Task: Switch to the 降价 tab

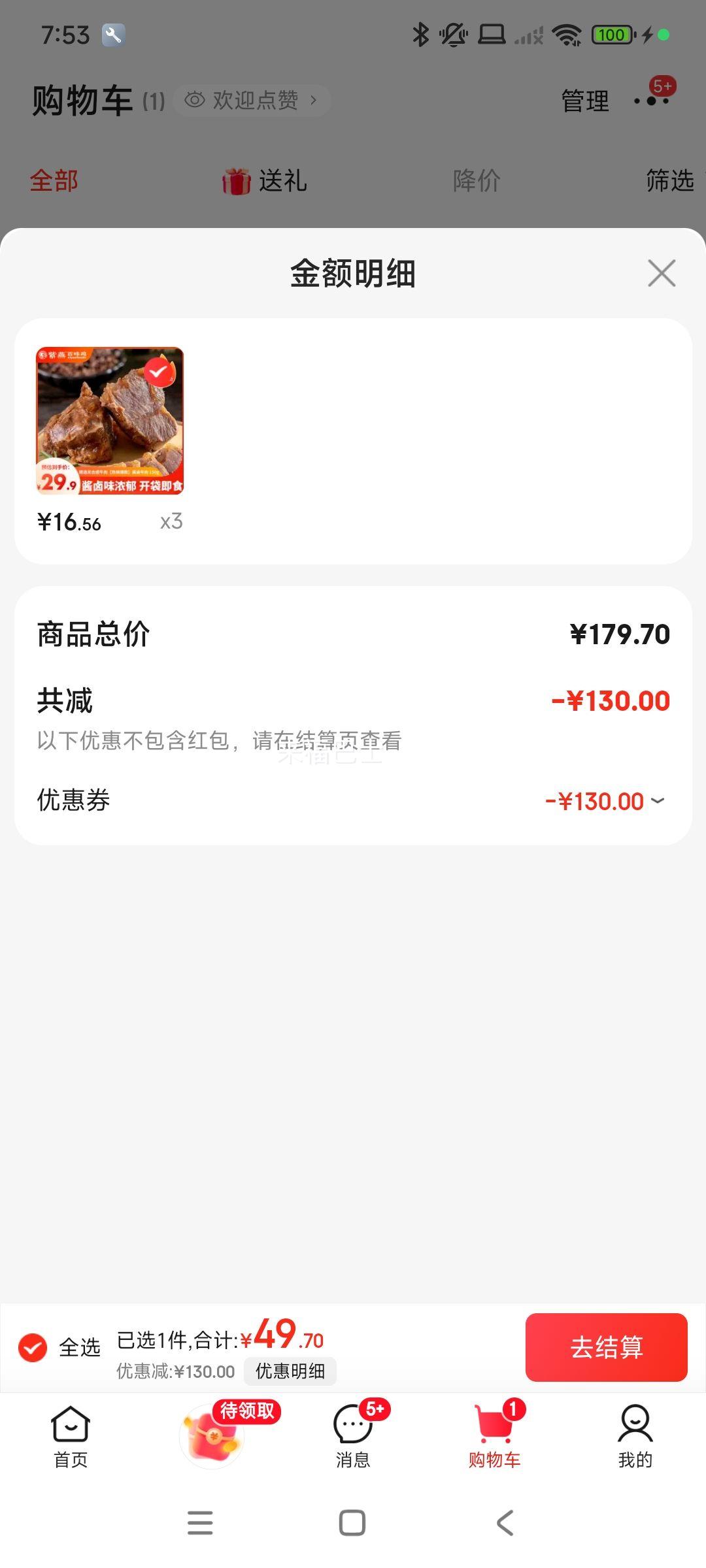Action: coord(476,181)
